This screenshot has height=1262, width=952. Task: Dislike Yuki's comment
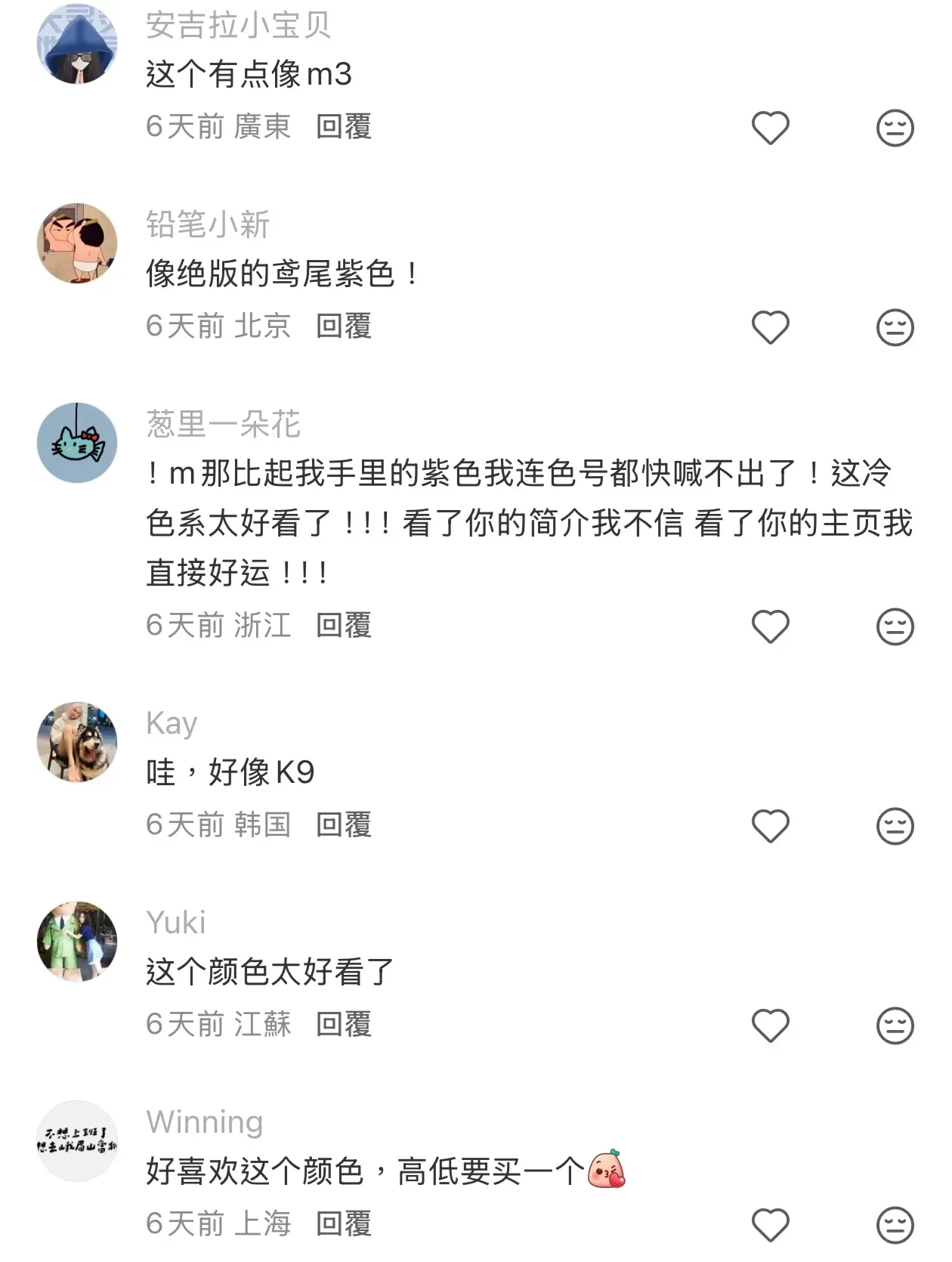(x=895, y=1025)
